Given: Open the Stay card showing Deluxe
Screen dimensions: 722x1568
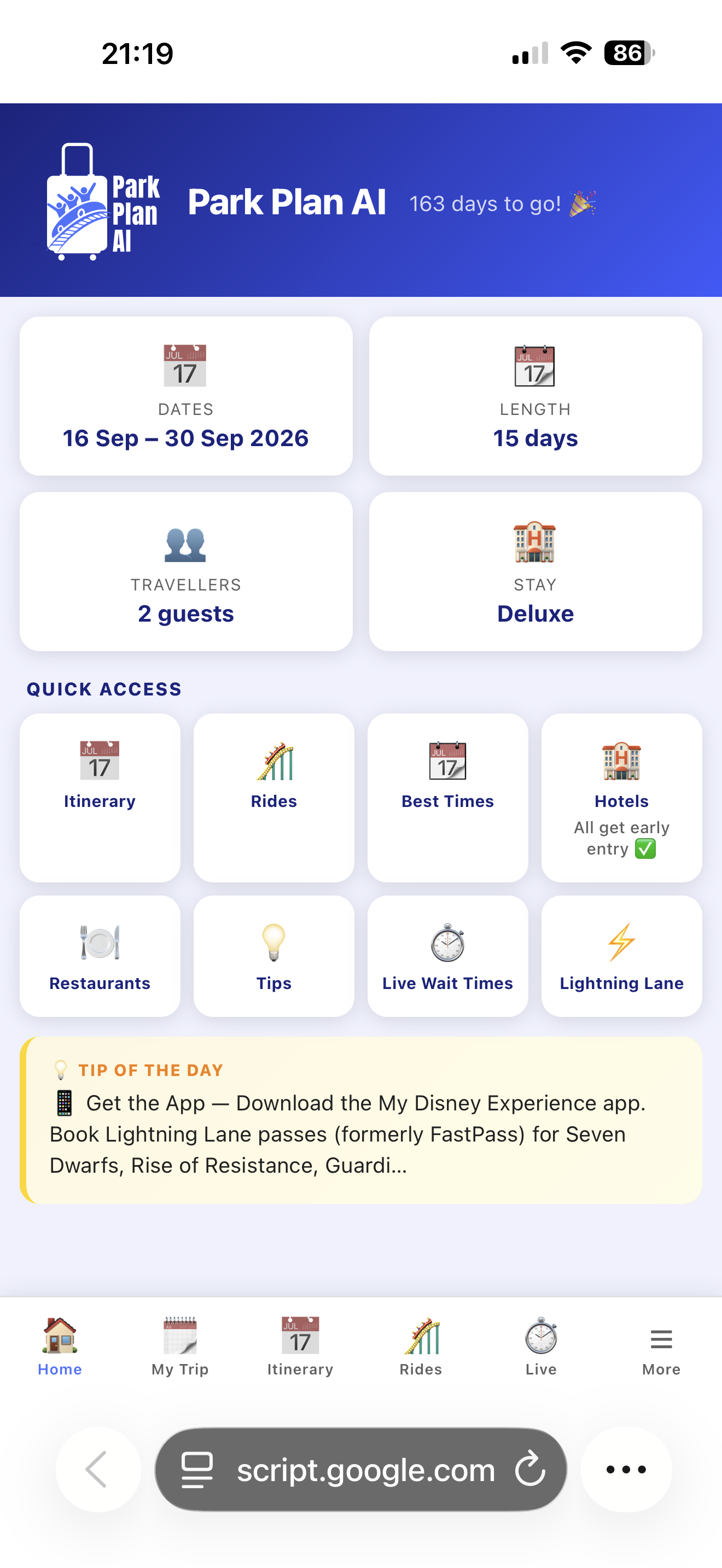Looking at the screenshot, I should pos(535,571).
